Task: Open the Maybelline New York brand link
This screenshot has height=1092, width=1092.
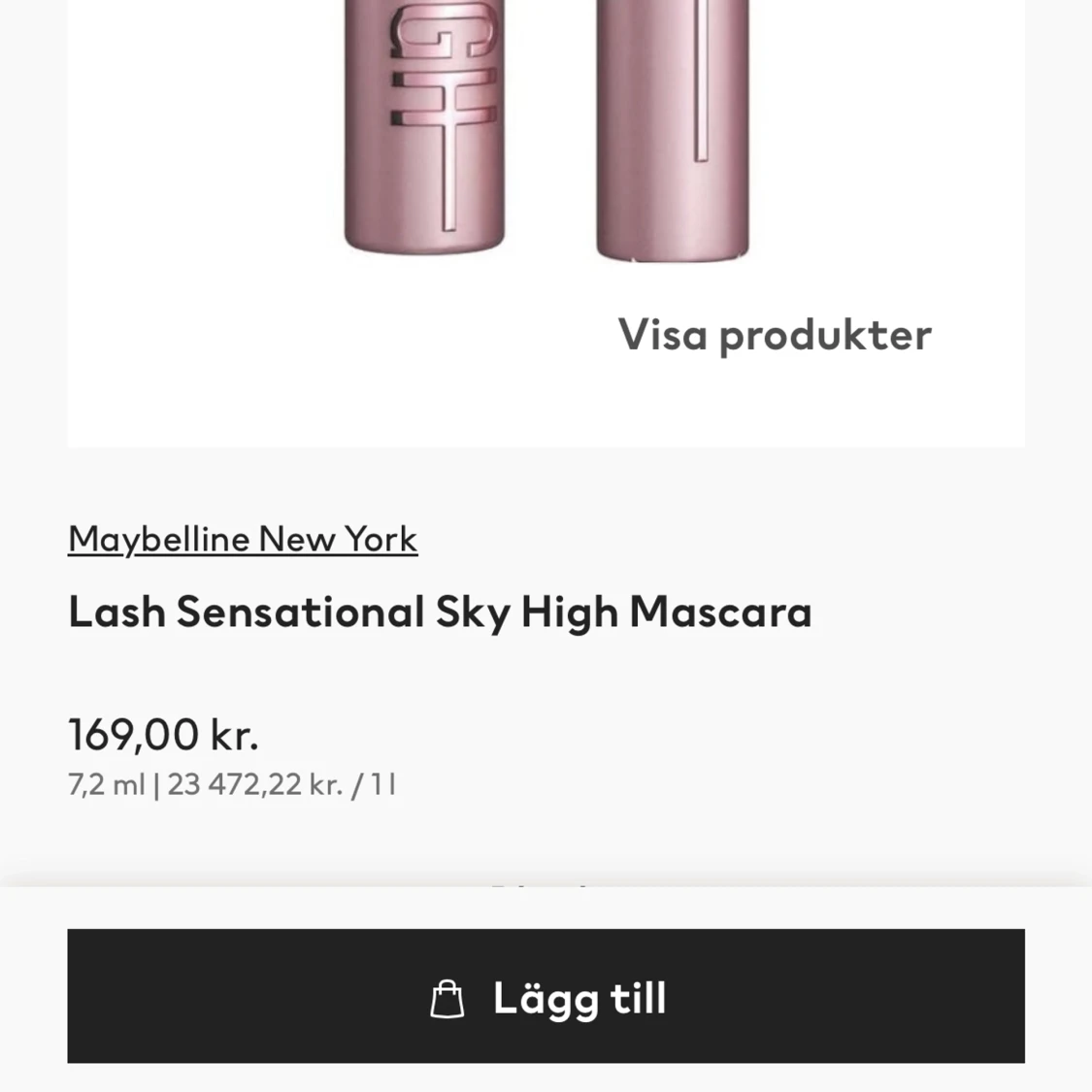Action: [x=243, y=539]
